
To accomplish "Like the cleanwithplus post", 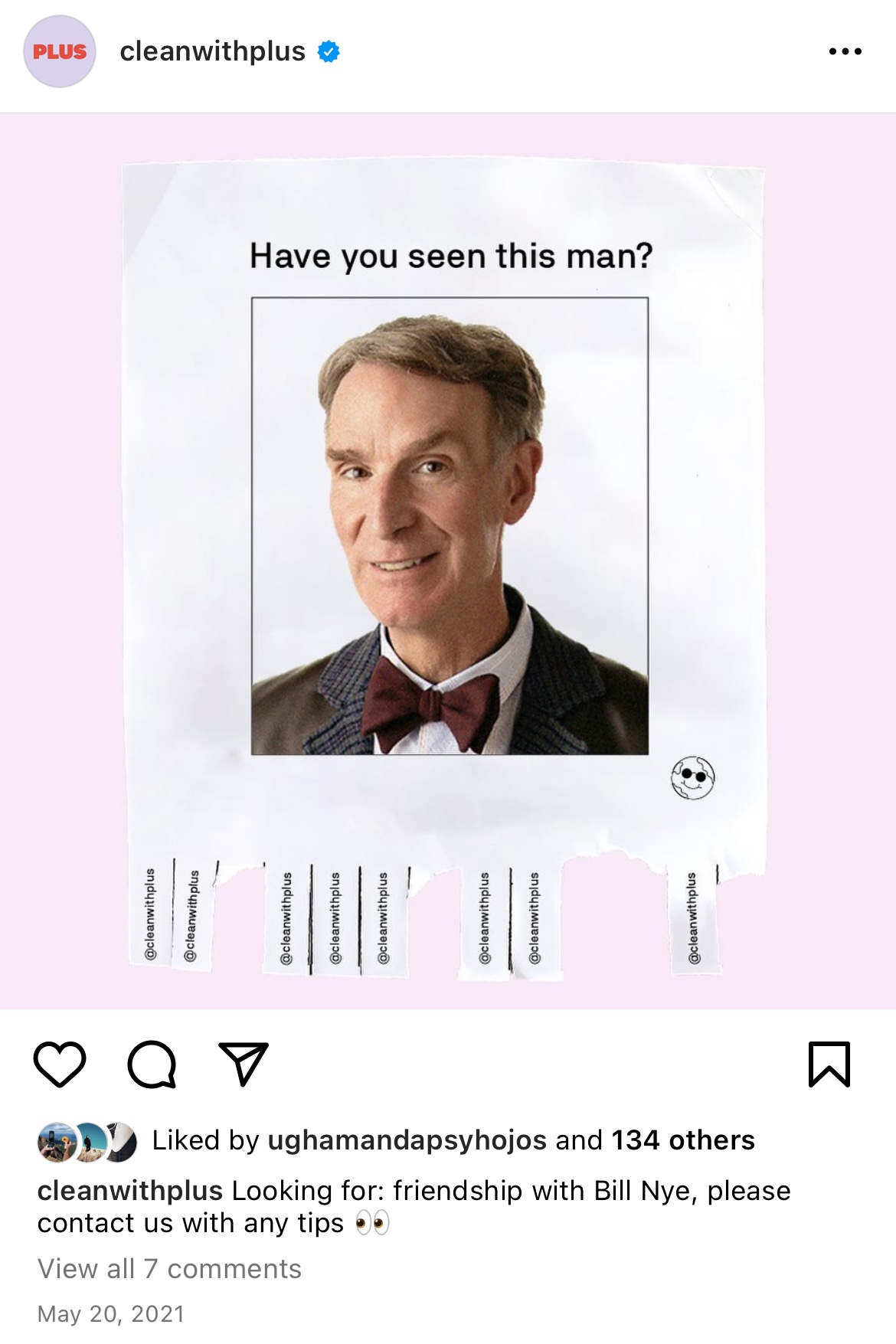I will pos(60,1064).
